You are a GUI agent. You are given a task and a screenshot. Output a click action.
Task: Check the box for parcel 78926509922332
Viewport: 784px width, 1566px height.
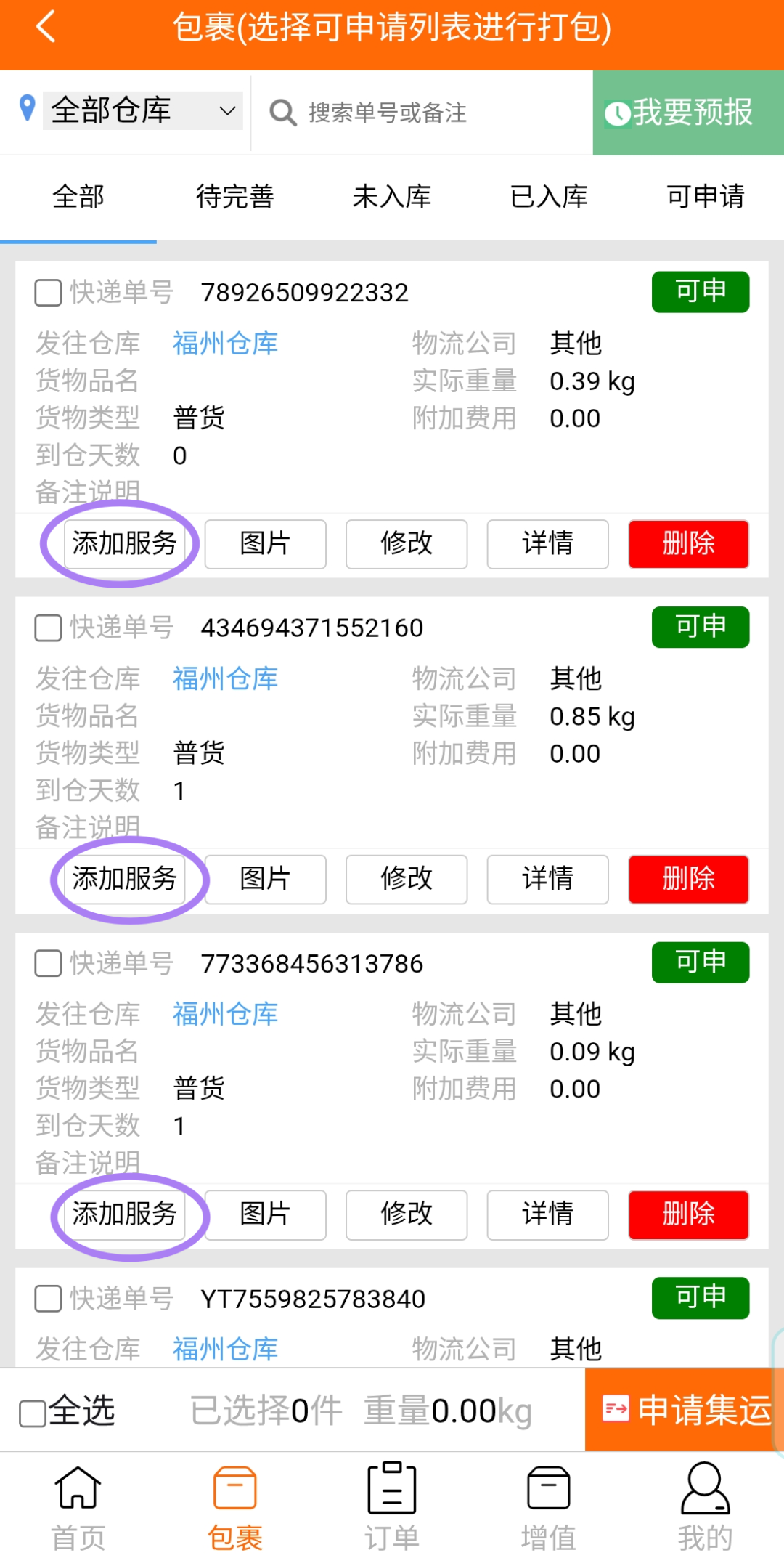(48, 293)
